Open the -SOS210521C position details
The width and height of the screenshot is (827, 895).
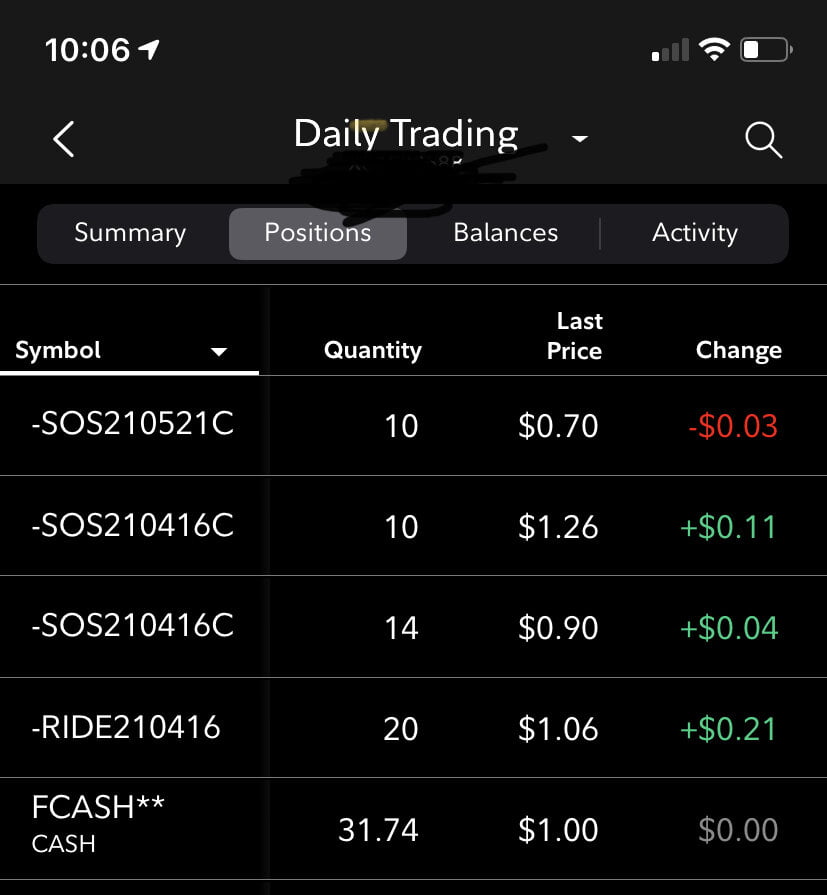coord(413,425)
